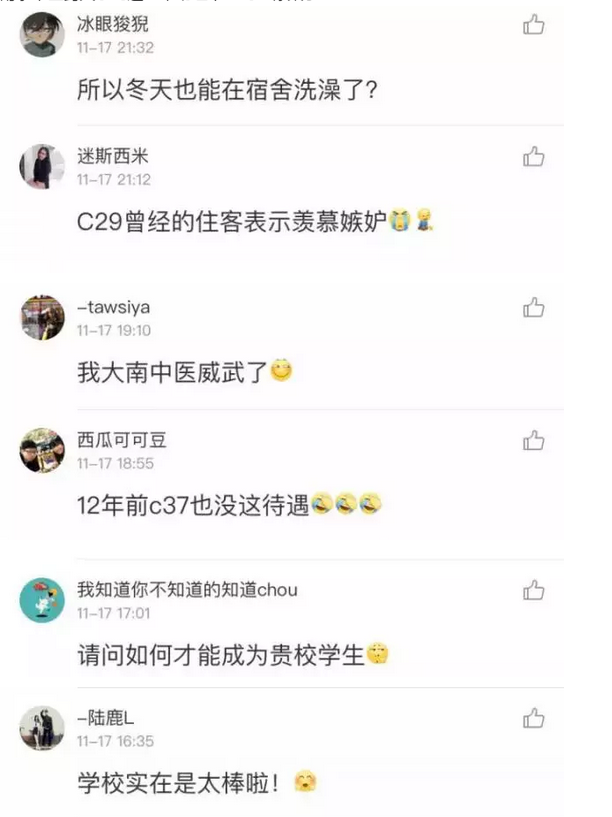
Task: Like the comment by 冰眼狻猊
Action: pos(534,25)
